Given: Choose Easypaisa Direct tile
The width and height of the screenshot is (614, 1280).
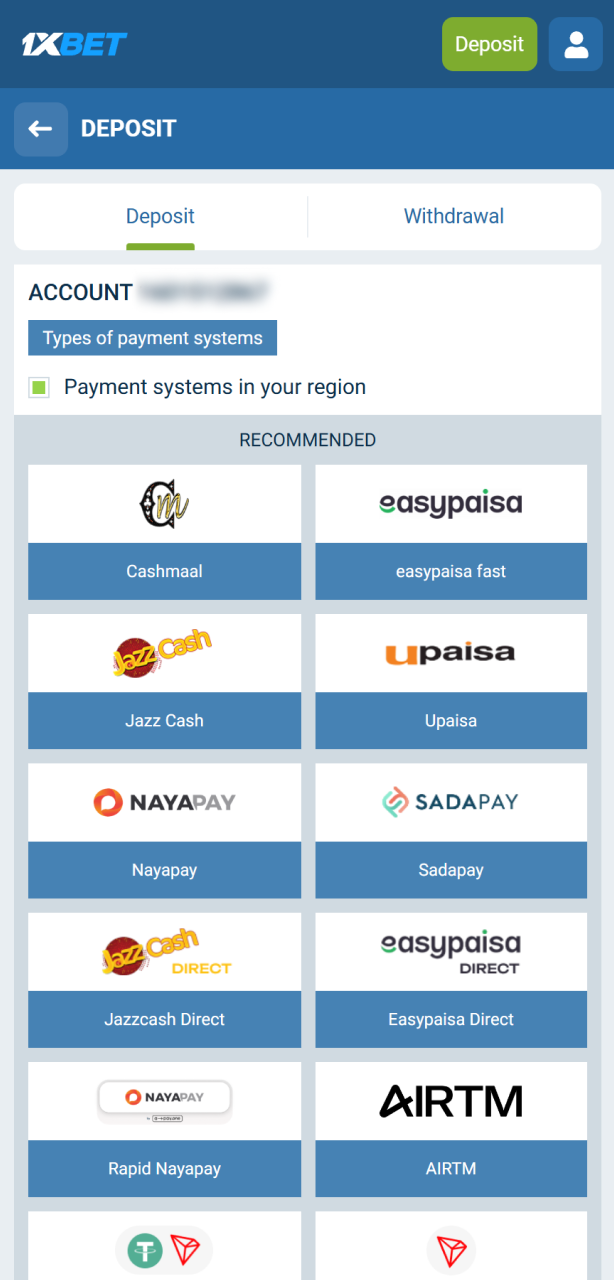Looking at the screenshot, I should point(451,979).
